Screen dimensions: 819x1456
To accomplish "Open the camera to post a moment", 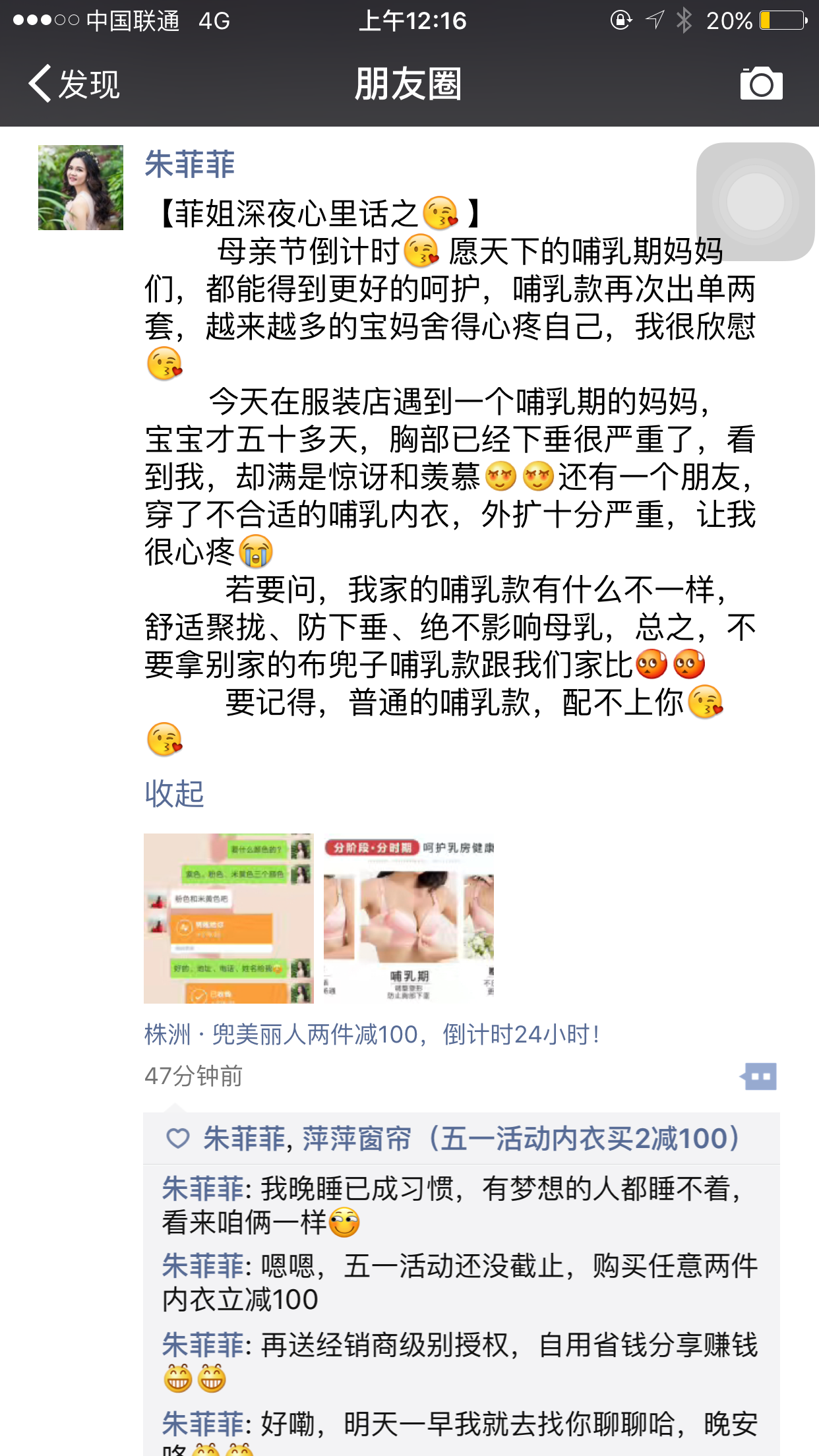I will (761, 84).
